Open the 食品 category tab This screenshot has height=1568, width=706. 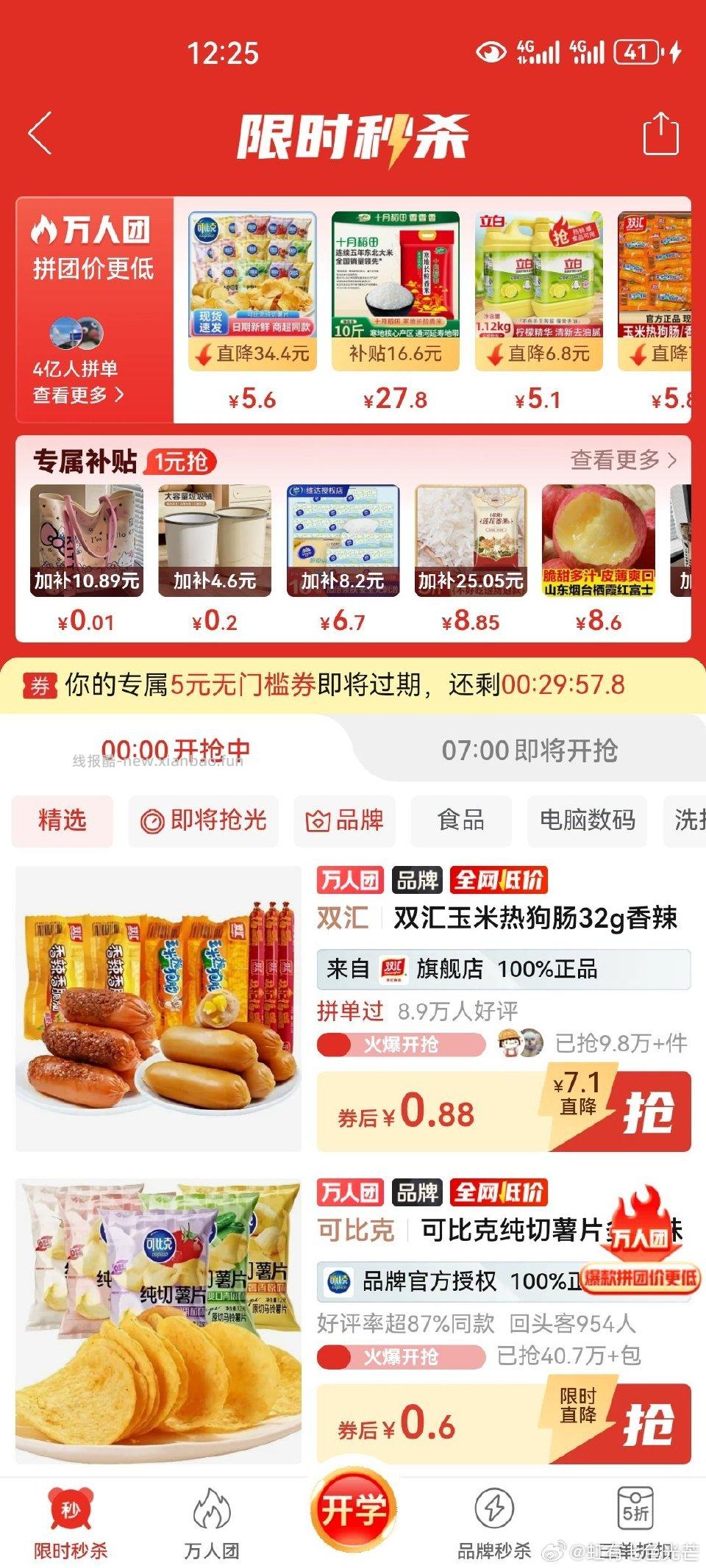[x=461, y=822]
